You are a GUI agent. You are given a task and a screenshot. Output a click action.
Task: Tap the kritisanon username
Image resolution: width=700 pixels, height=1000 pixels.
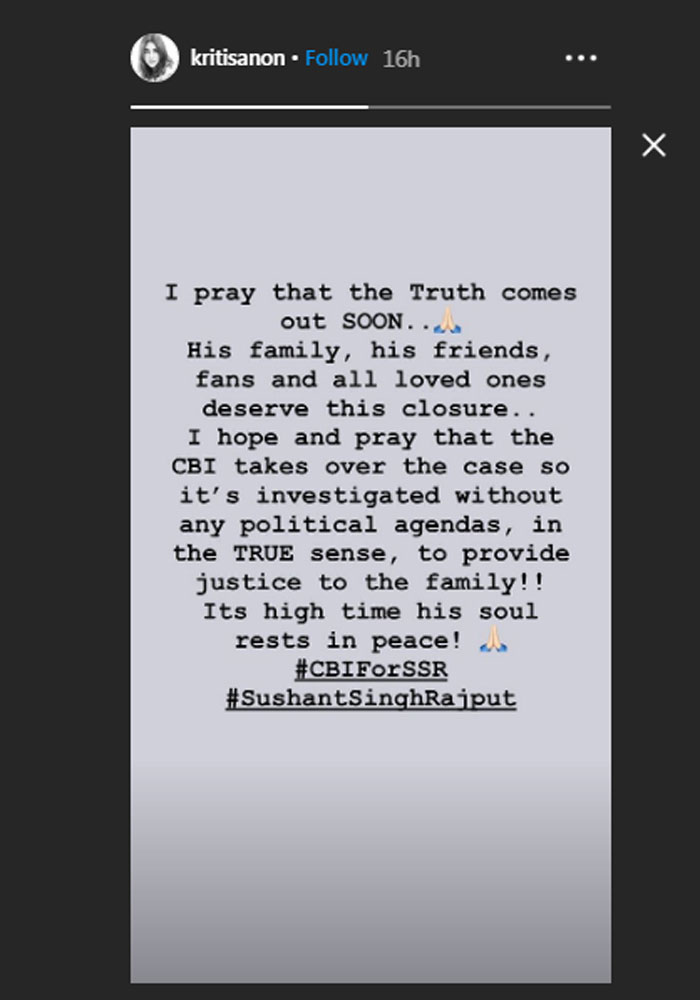click(x=236, y=58)
